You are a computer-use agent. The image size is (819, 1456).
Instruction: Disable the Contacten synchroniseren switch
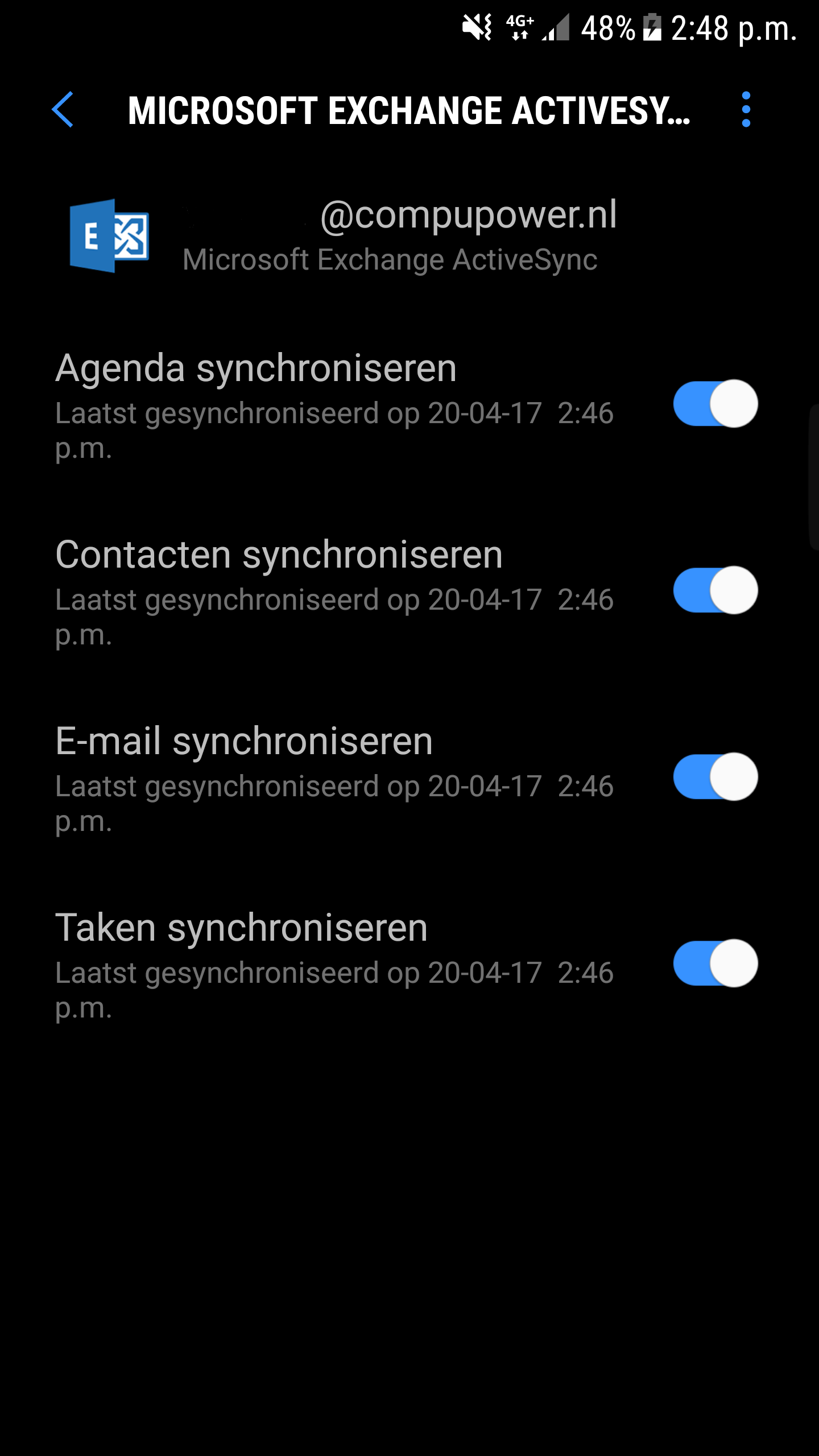(x=715, y=590)
